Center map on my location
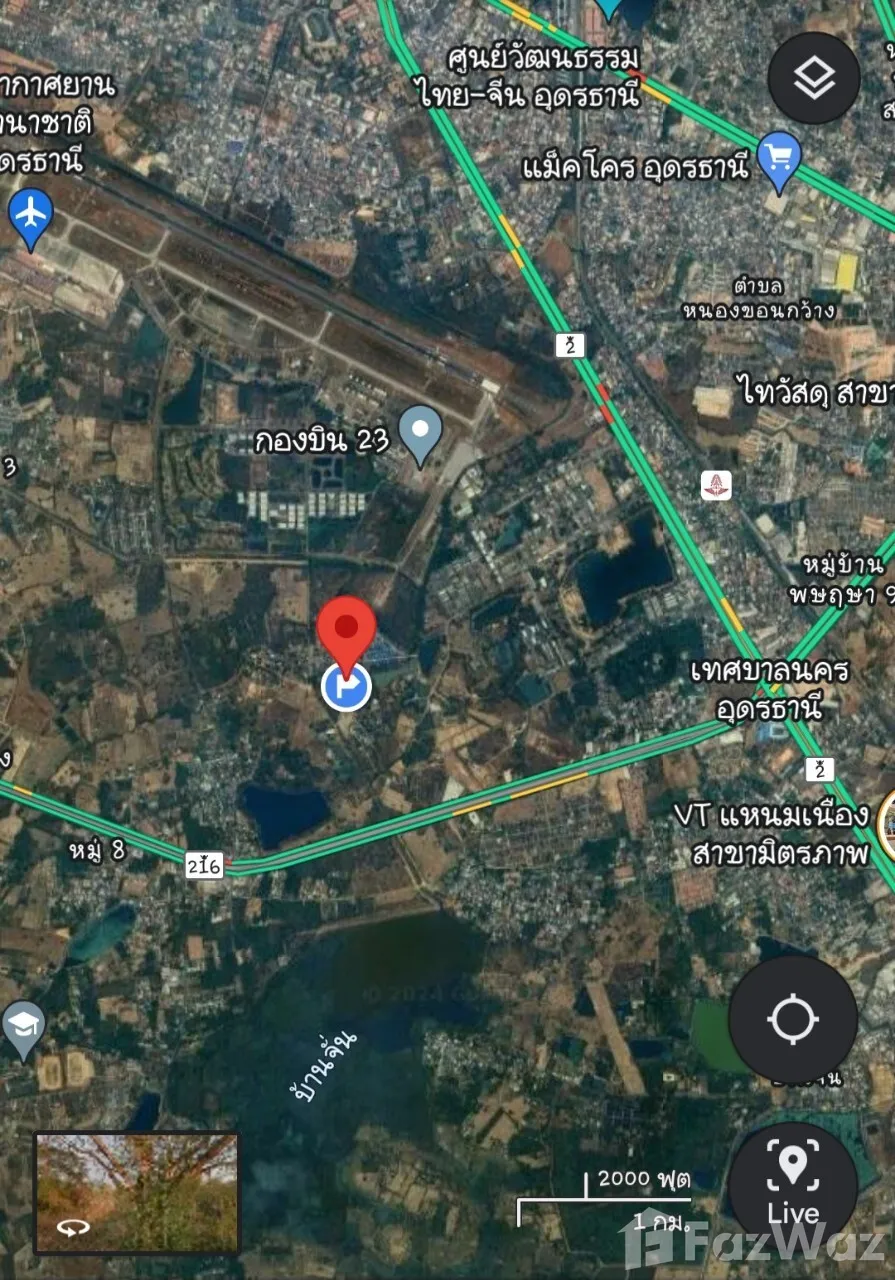 tap(792, 1019)
